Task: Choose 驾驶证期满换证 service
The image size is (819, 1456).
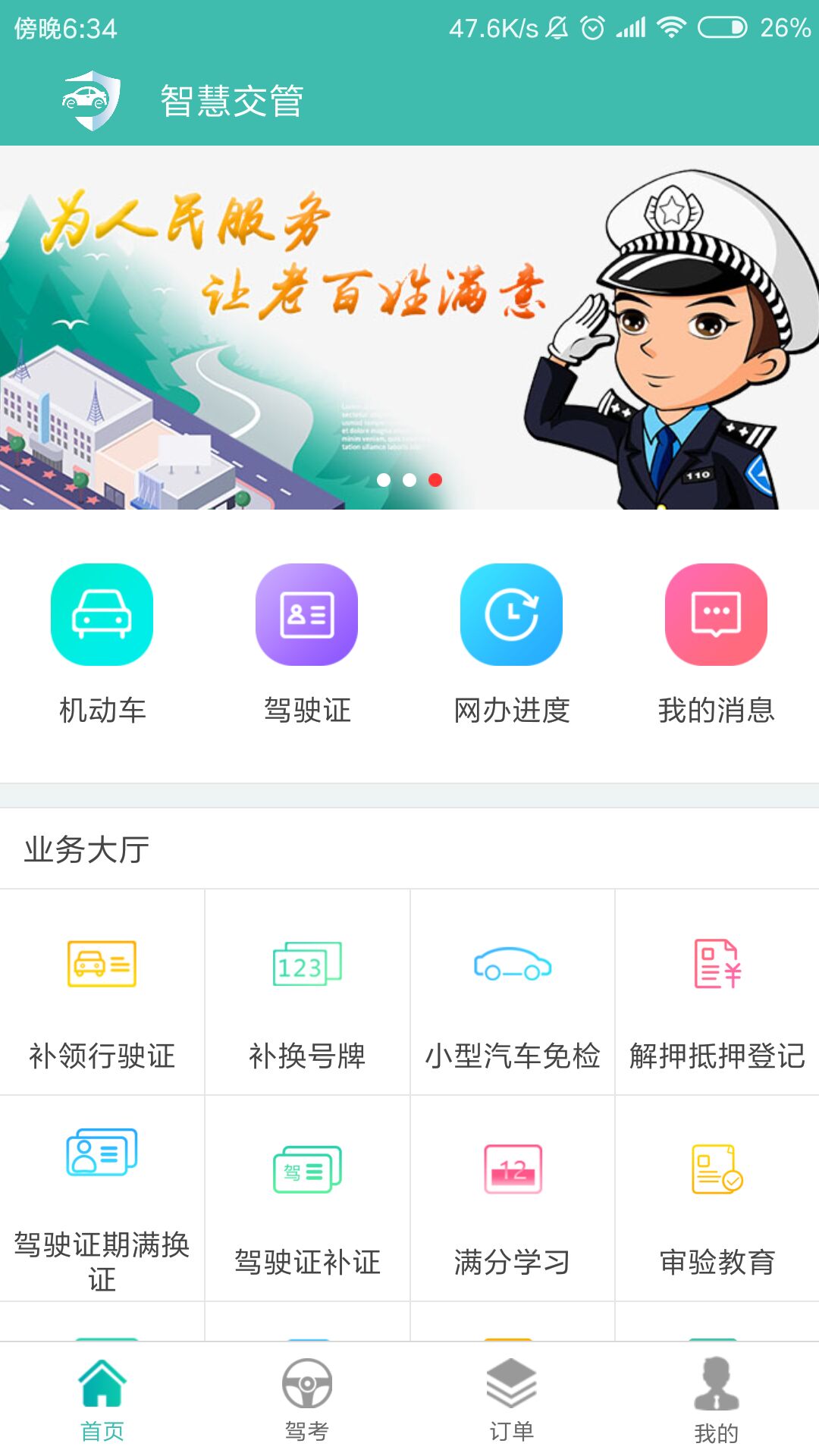Action: click(x=102, y=1198)
